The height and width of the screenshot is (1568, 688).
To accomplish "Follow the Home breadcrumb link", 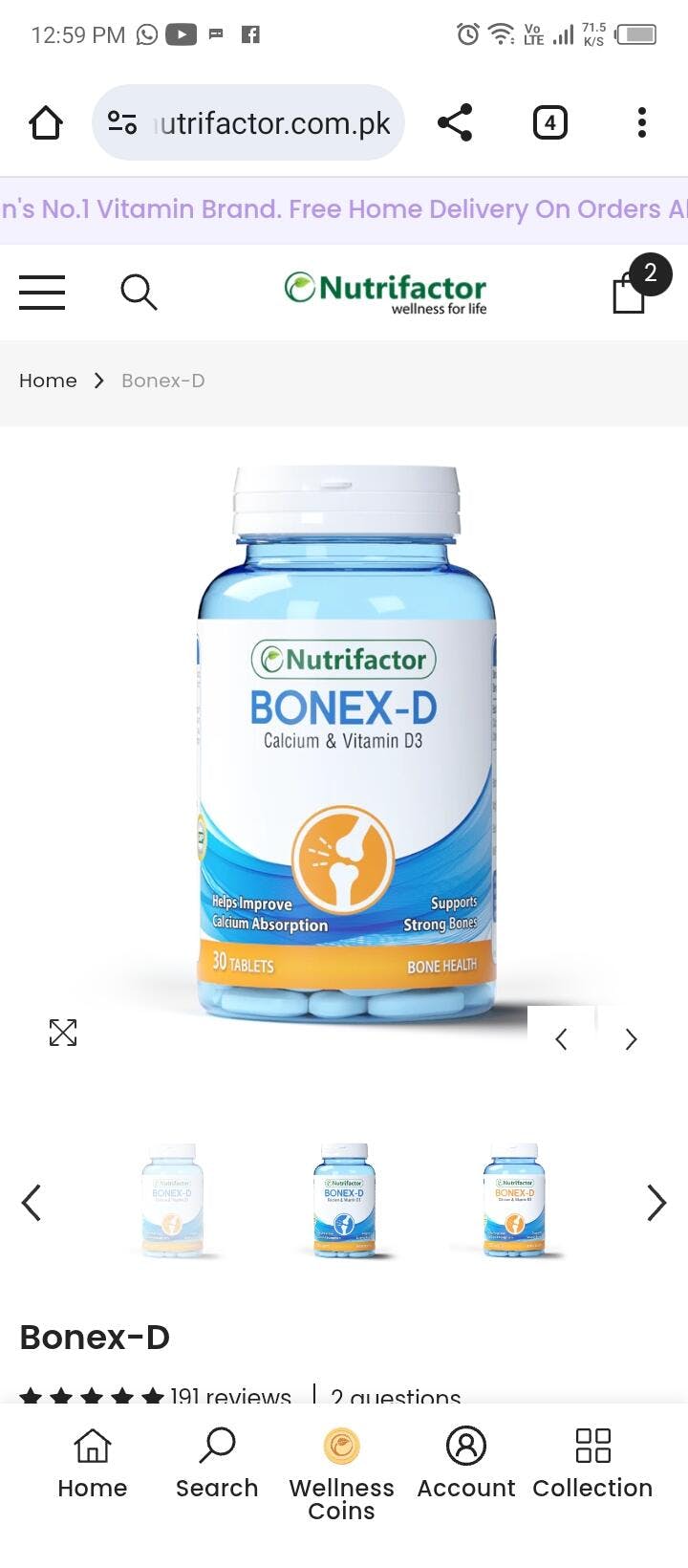I will point(48,381).
